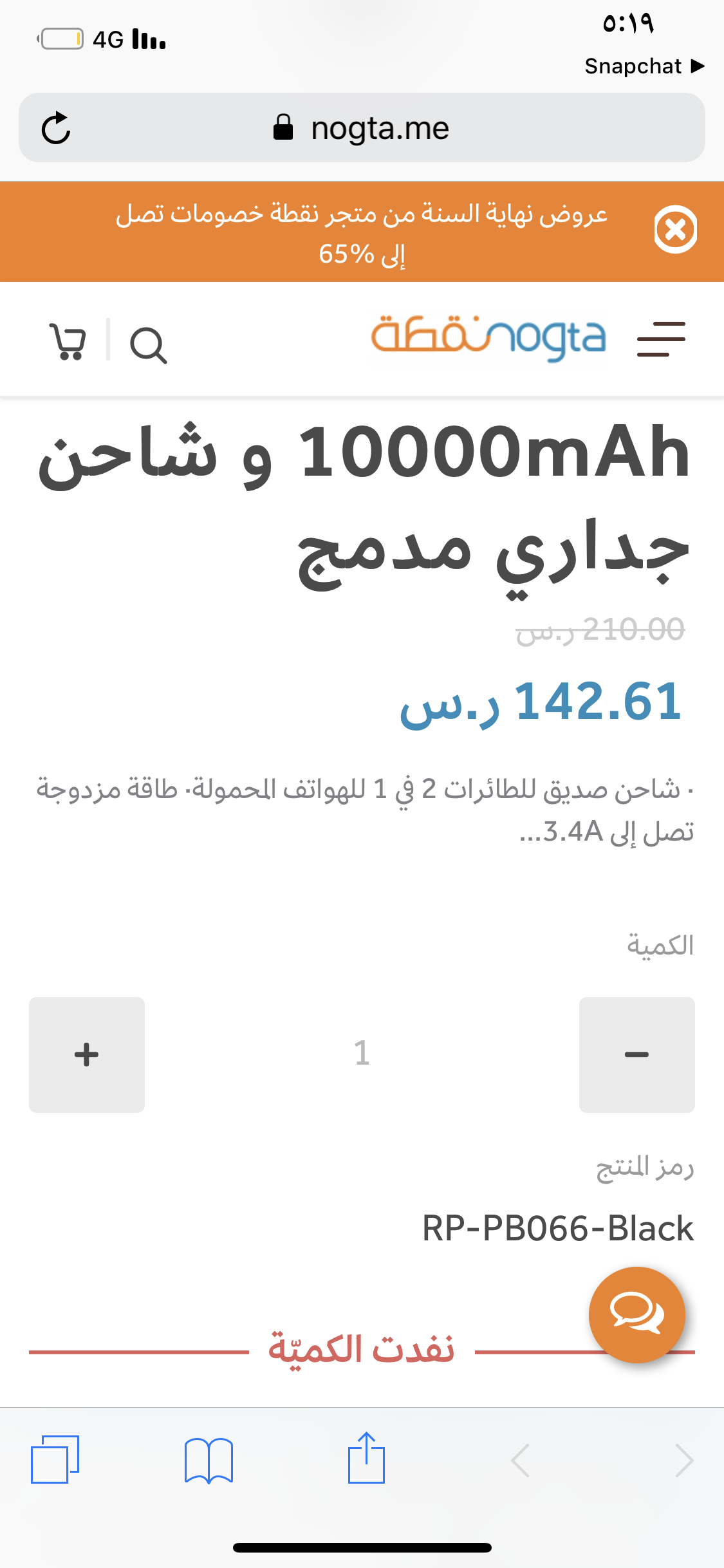Tap the quantity field showing 1
The image size is (724, 1568).
(x=362, y=1054)
